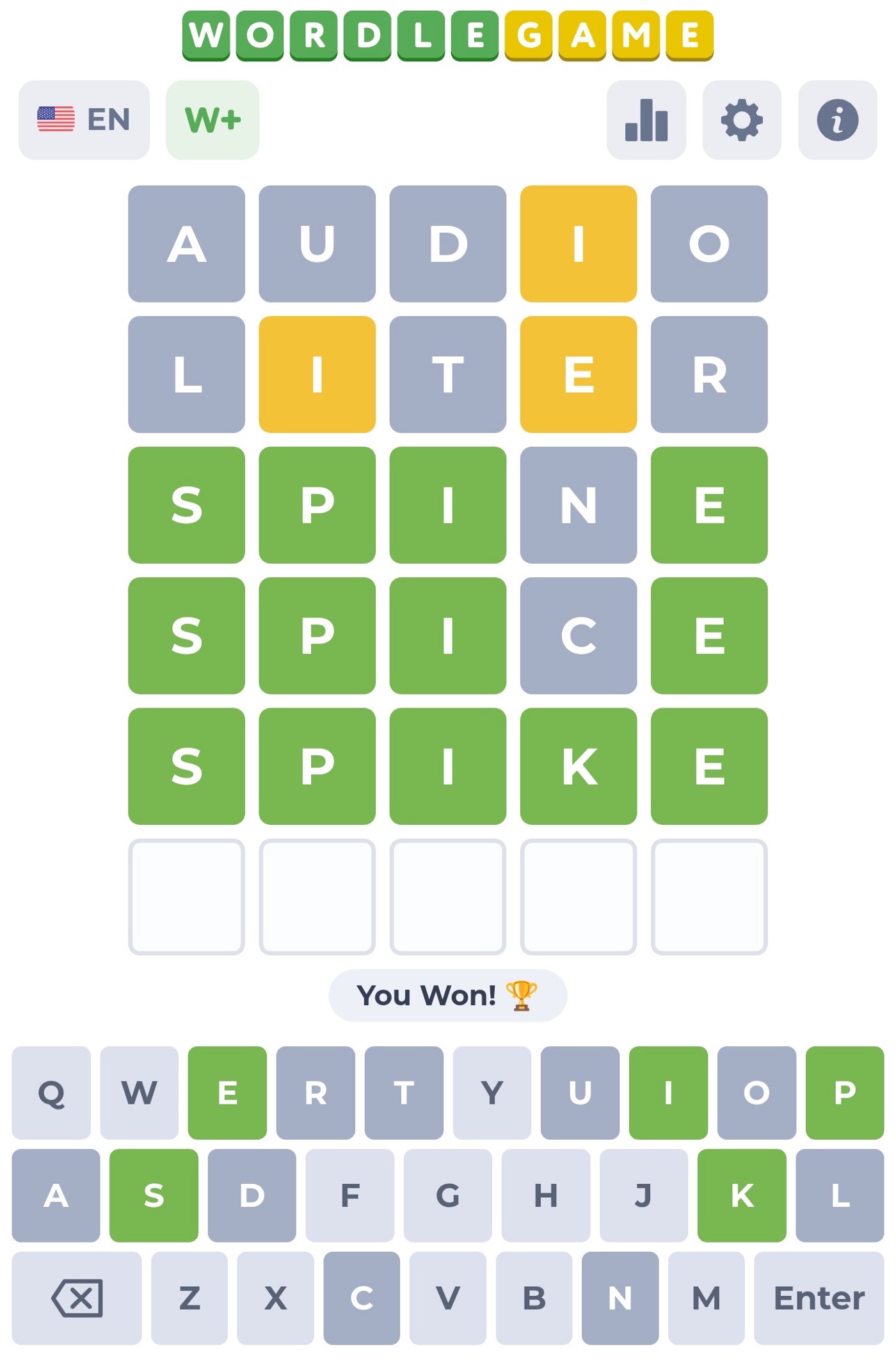Choose the B key
This screenshot has height=1363, width=896.
534,1298
